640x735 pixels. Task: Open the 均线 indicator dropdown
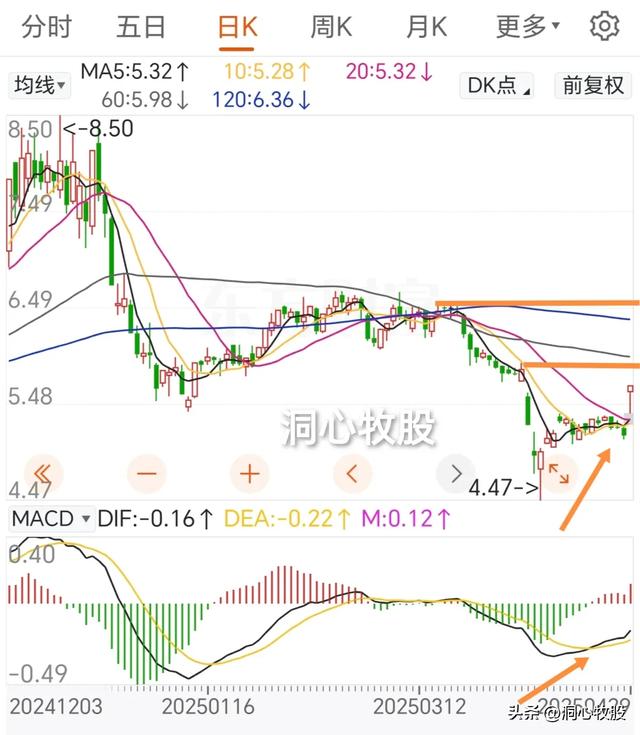[x=39, y=86]
